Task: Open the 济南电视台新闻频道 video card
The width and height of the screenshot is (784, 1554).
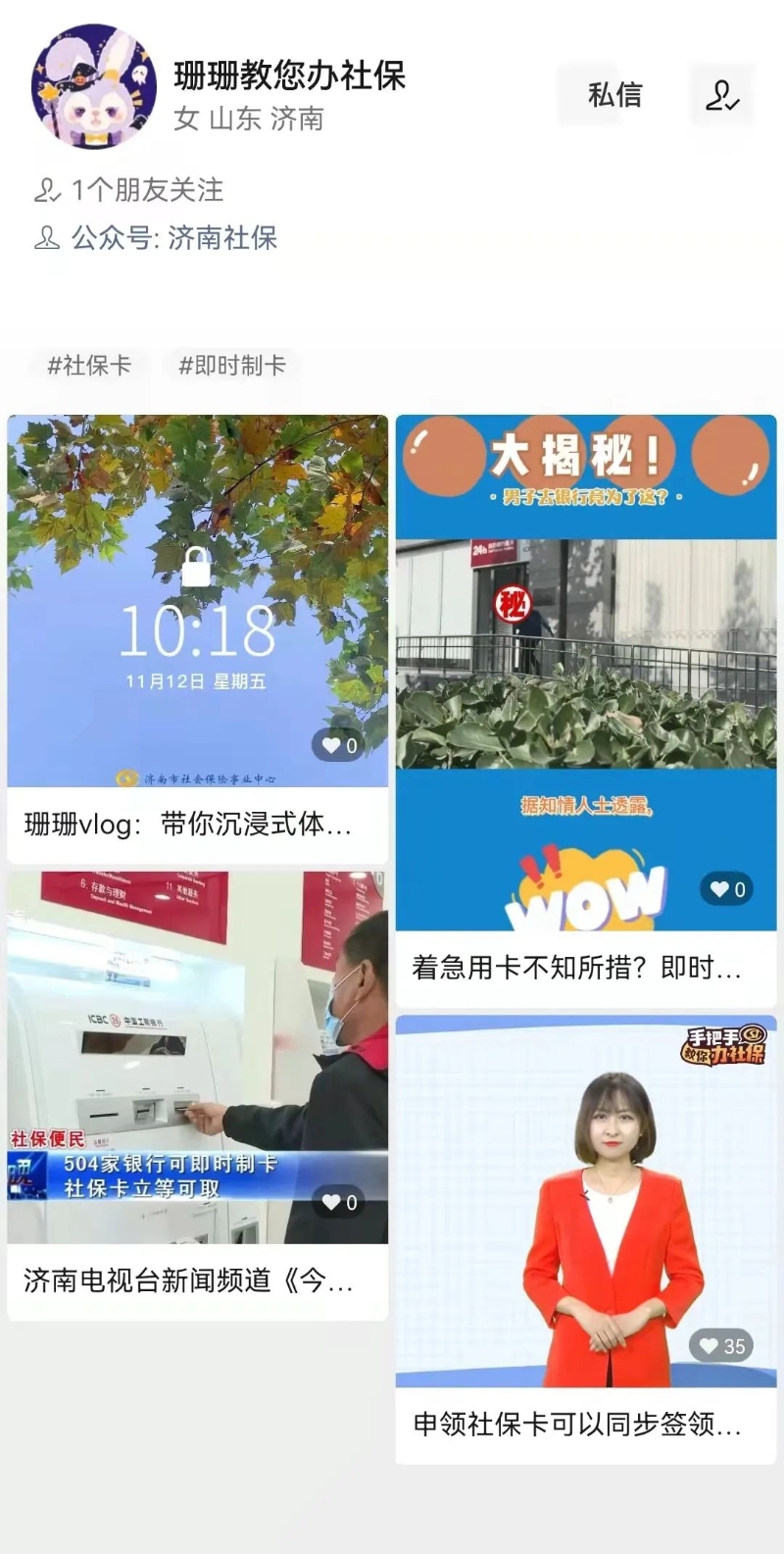Action: pos(197,1093)
